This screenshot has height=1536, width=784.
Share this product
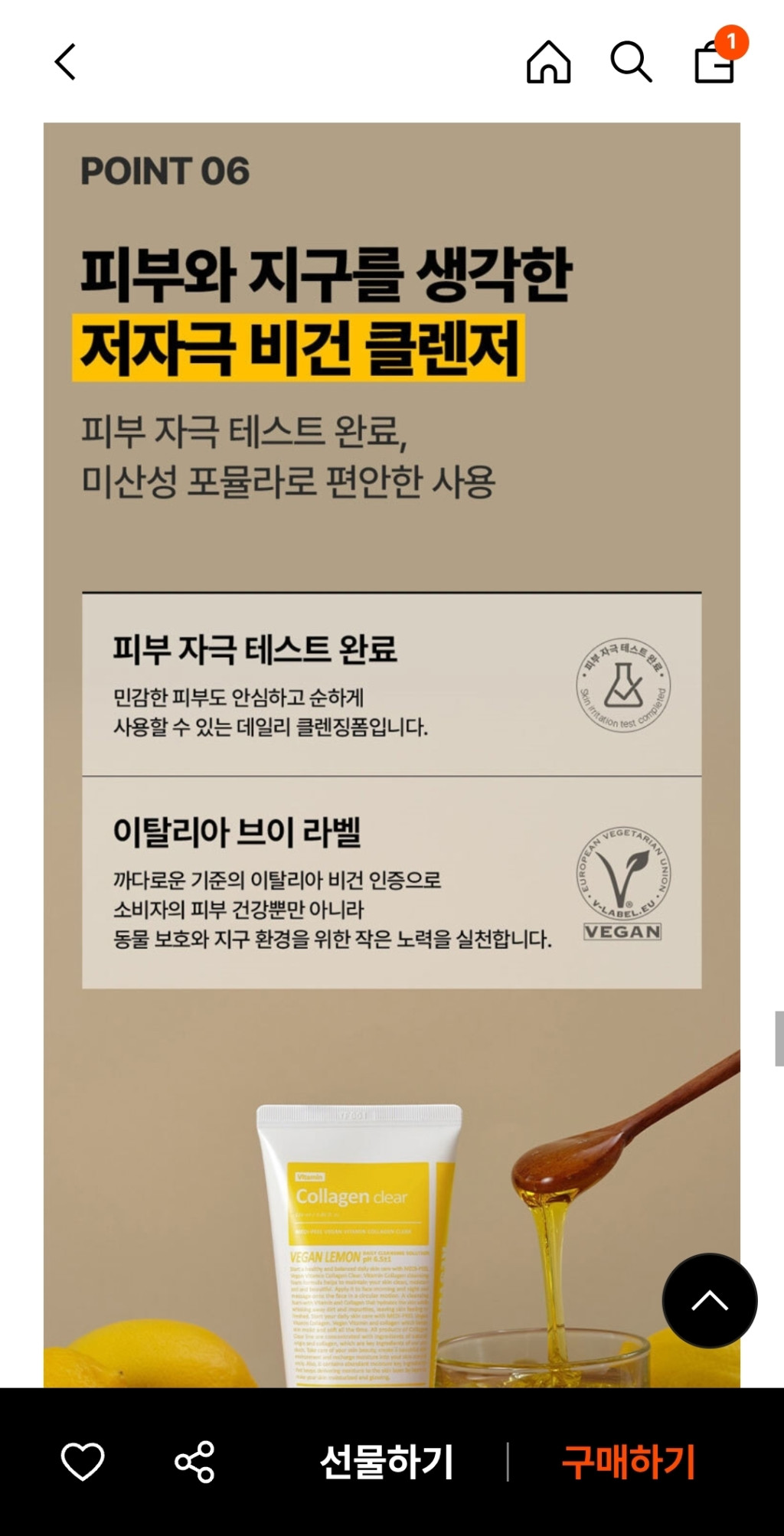click(x=194, y=1461)
